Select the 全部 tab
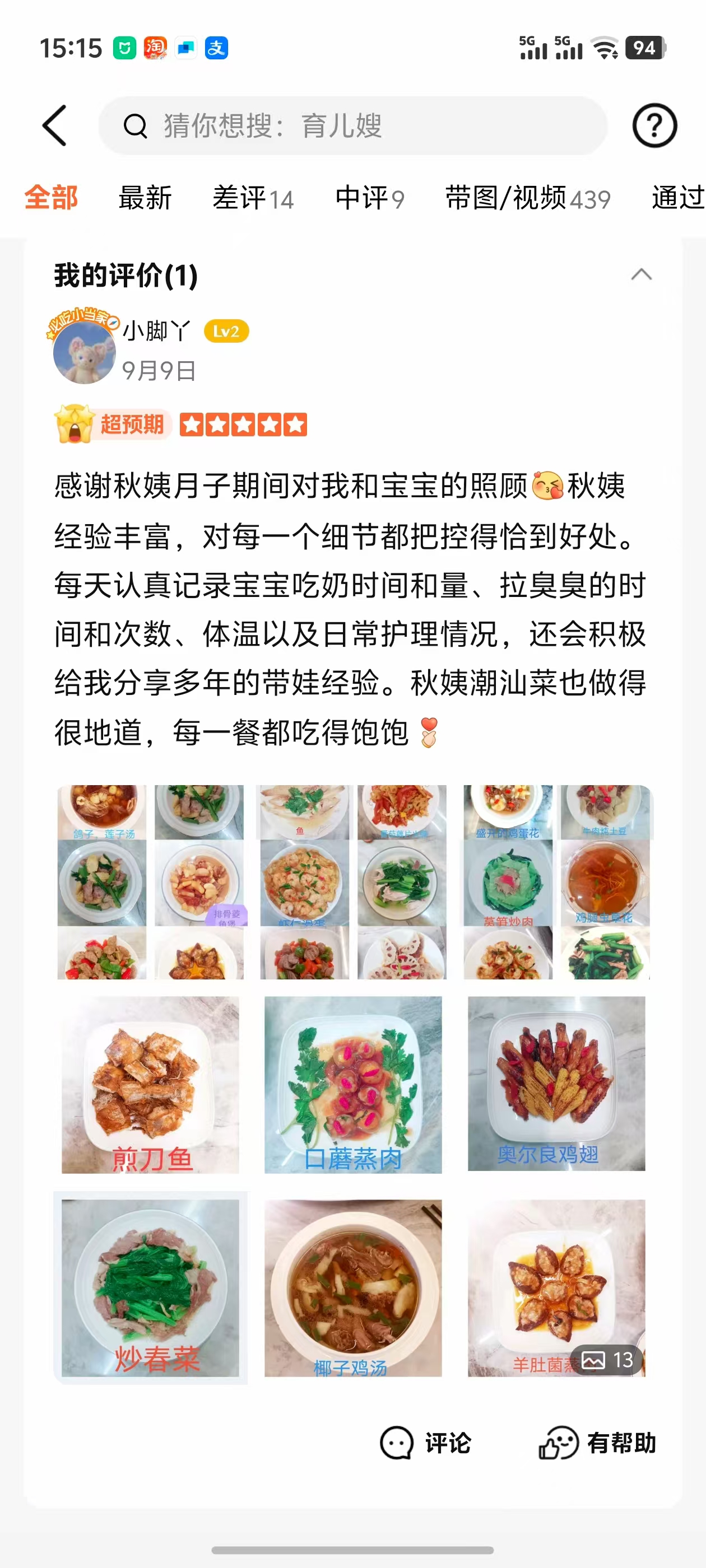706x1568 pixels. coord(51,198)
